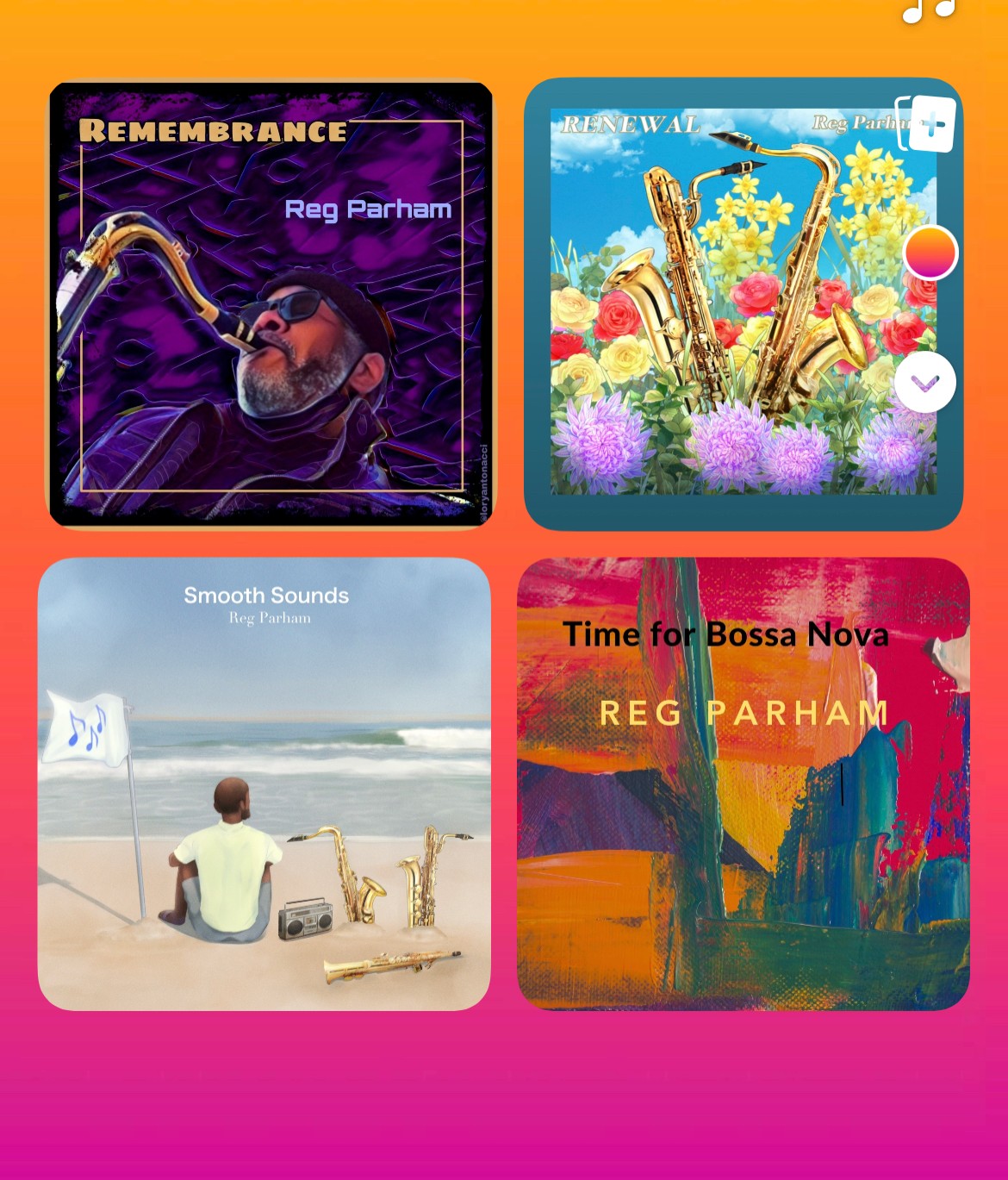Open the music notes option
The height and width of the screenshot is (1180, 1008).
[x=929, y=10]
